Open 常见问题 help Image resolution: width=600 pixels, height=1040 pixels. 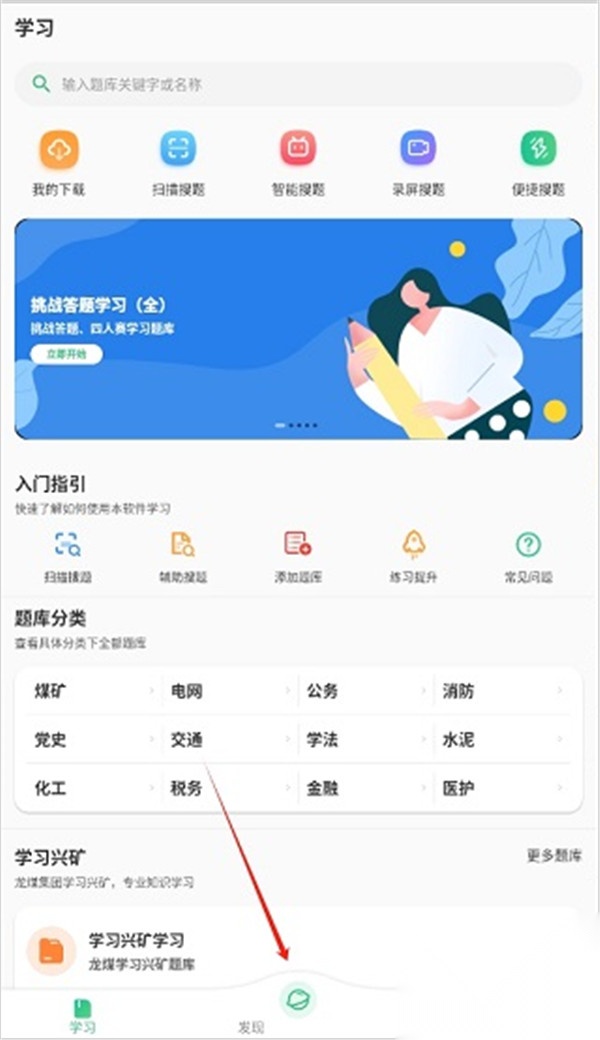[528, 555]
